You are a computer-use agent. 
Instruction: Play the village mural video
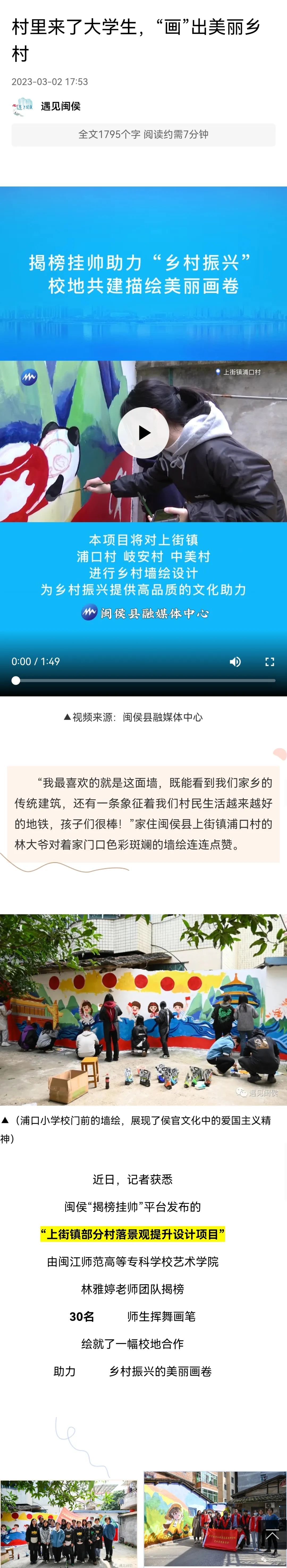coord(143,432)
